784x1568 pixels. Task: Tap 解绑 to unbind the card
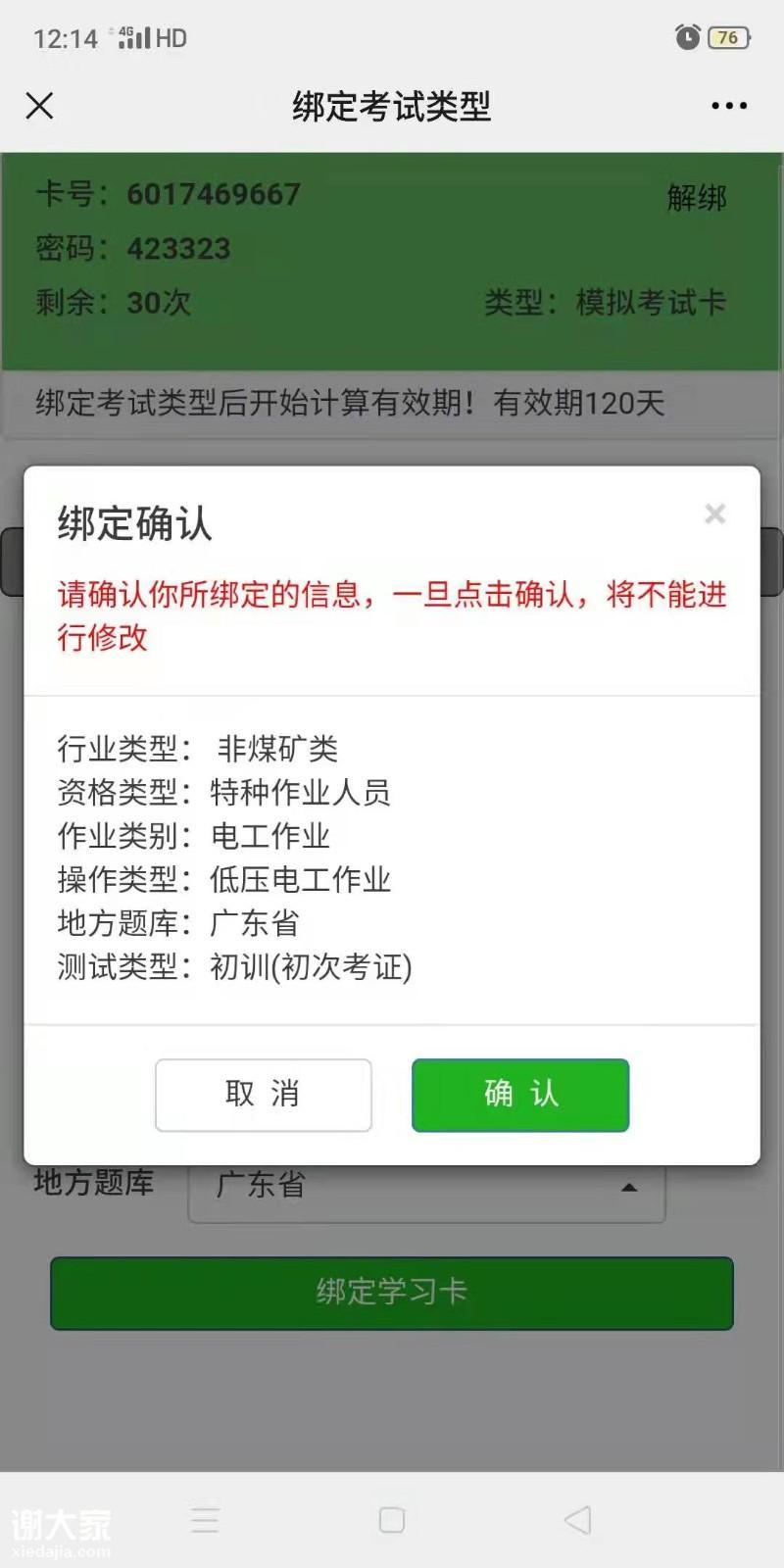(697, 197)
